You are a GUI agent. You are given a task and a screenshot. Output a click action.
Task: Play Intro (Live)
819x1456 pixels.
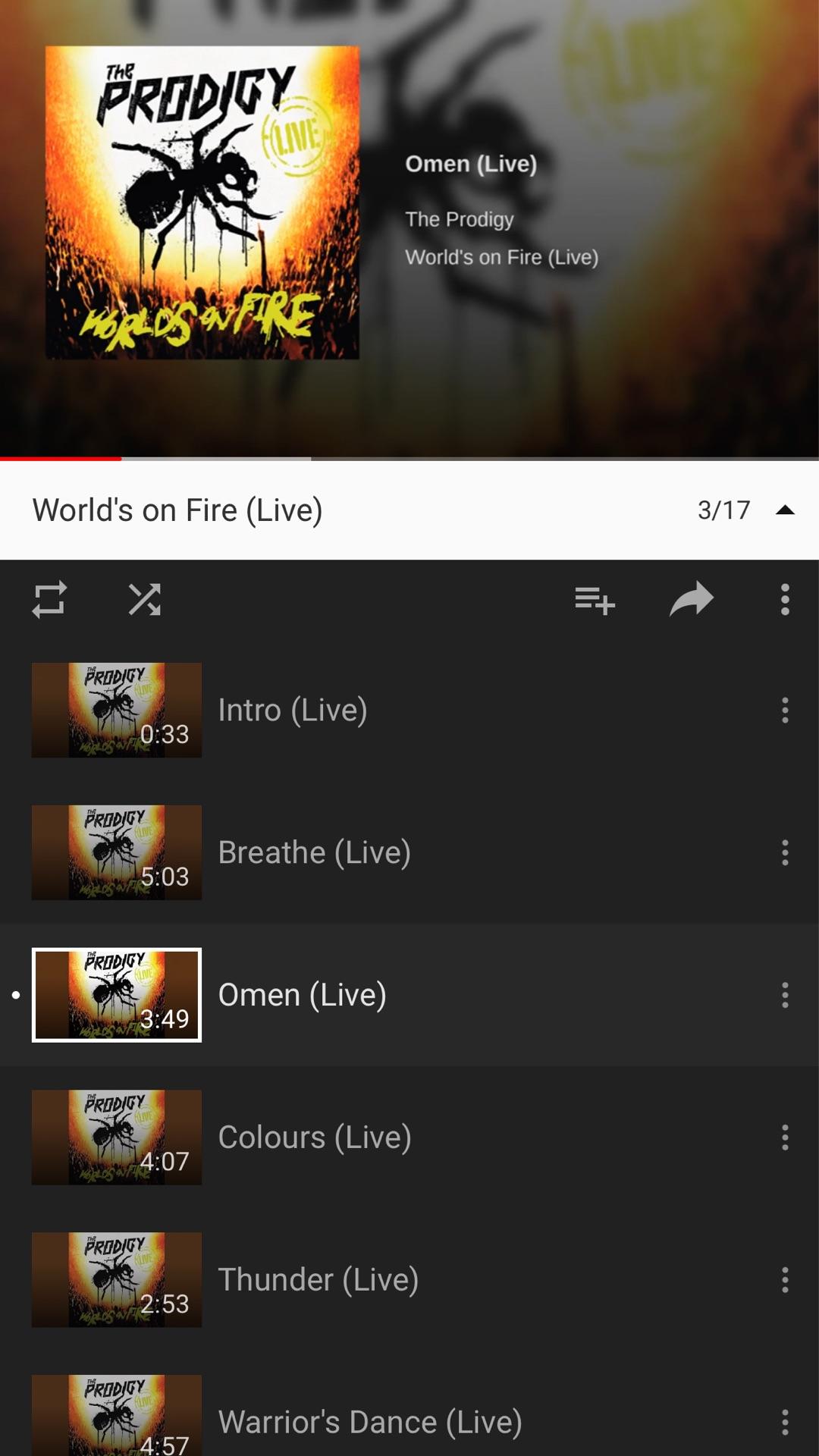pos(293,711)
